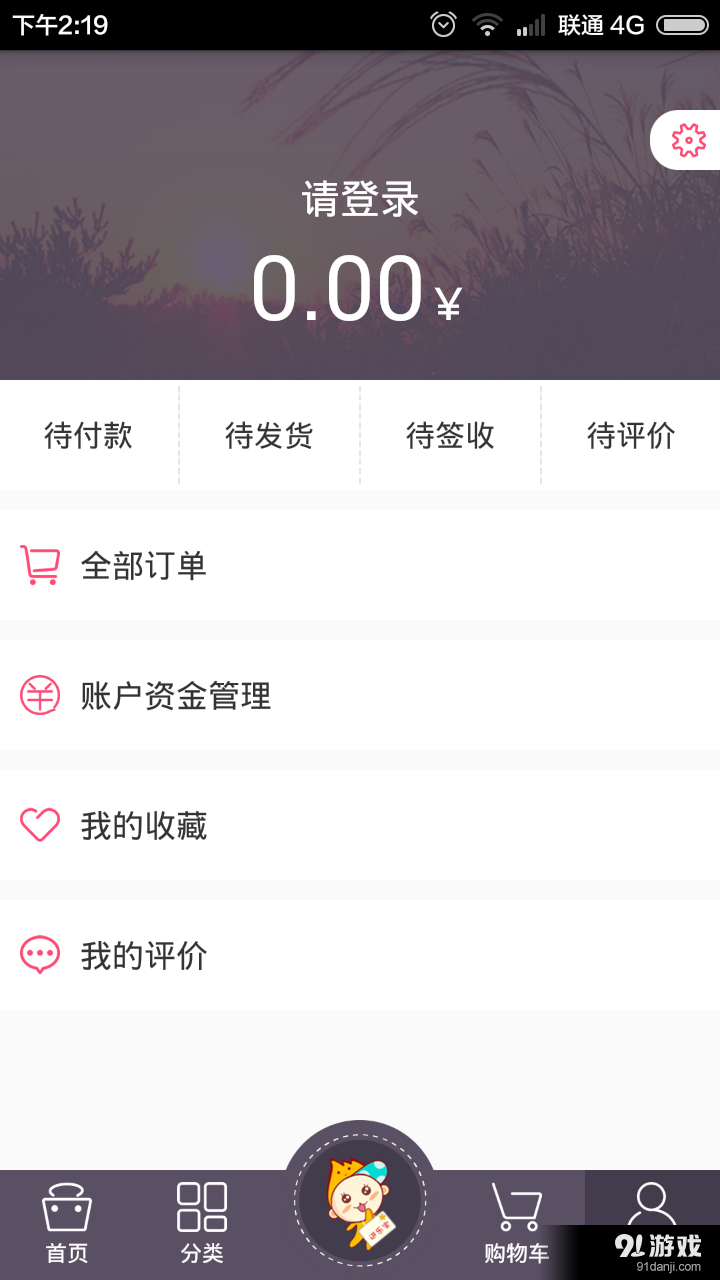Open 我的收藏 favorites list
This screenshot has height=1280, width=720.
[x=143, y=825]
